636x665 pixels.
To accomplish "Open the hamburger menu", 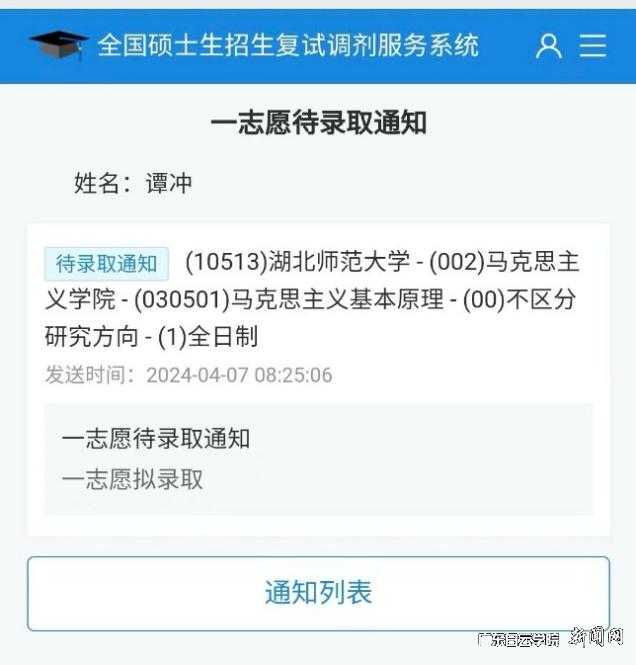I will (593, 46).
